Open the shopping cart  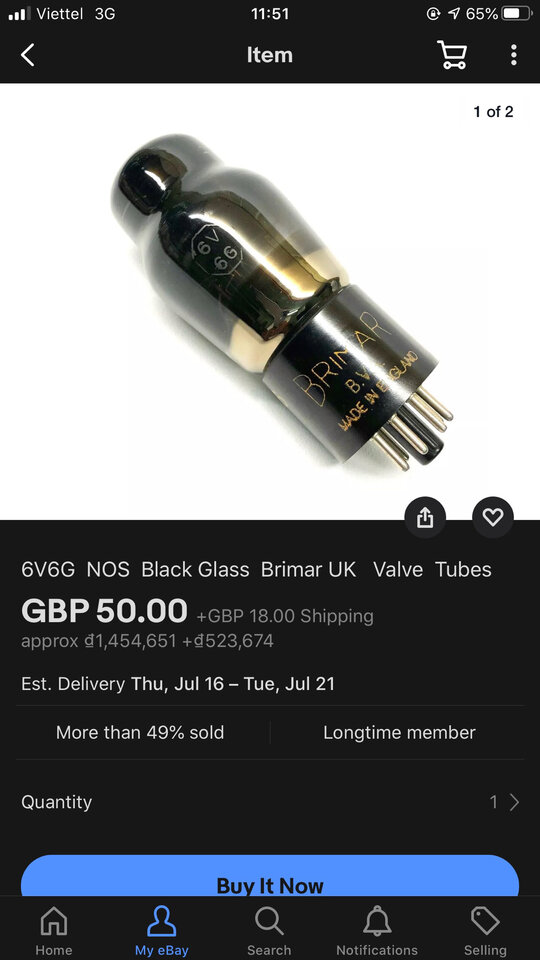(x=452, y=55)
